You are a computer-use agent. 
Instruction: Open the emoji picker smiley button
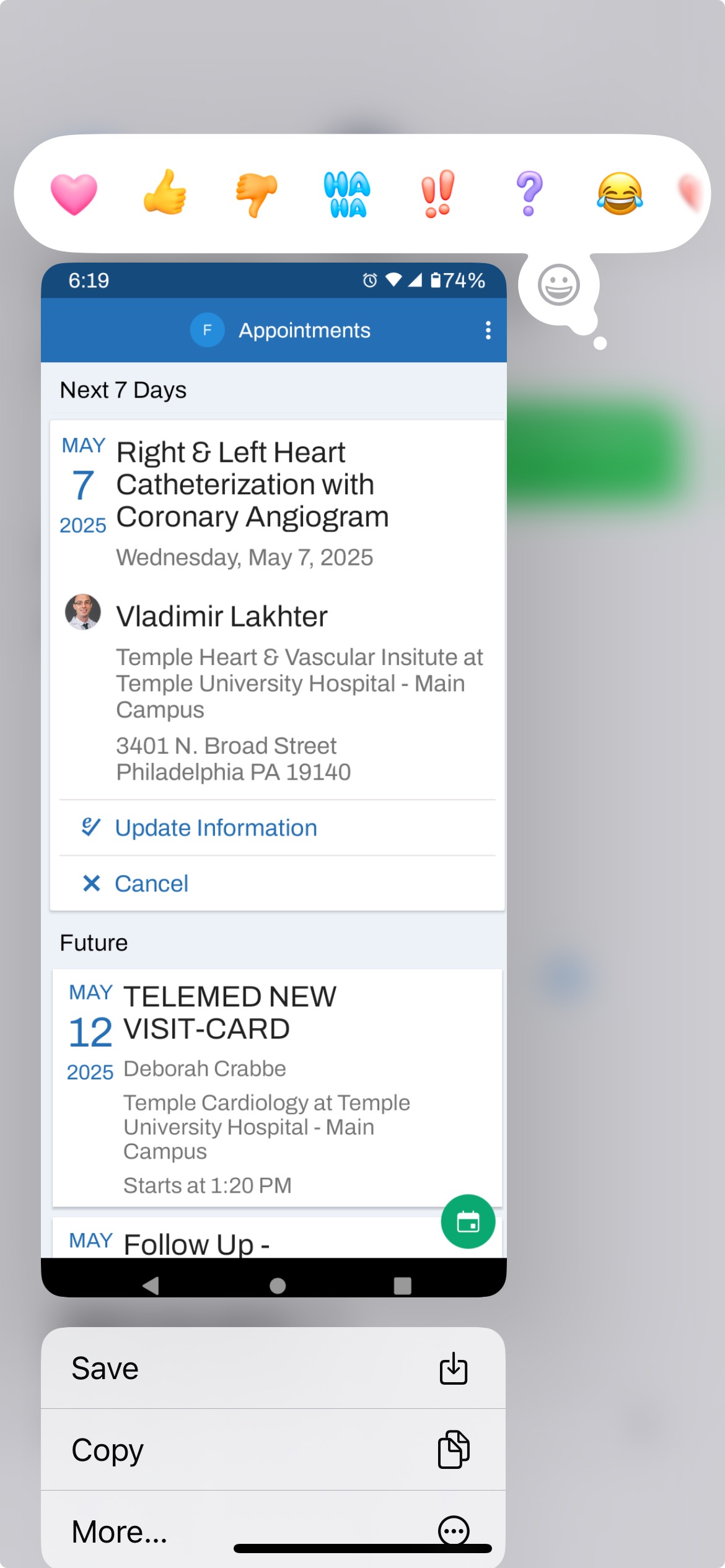click(558, 285)
